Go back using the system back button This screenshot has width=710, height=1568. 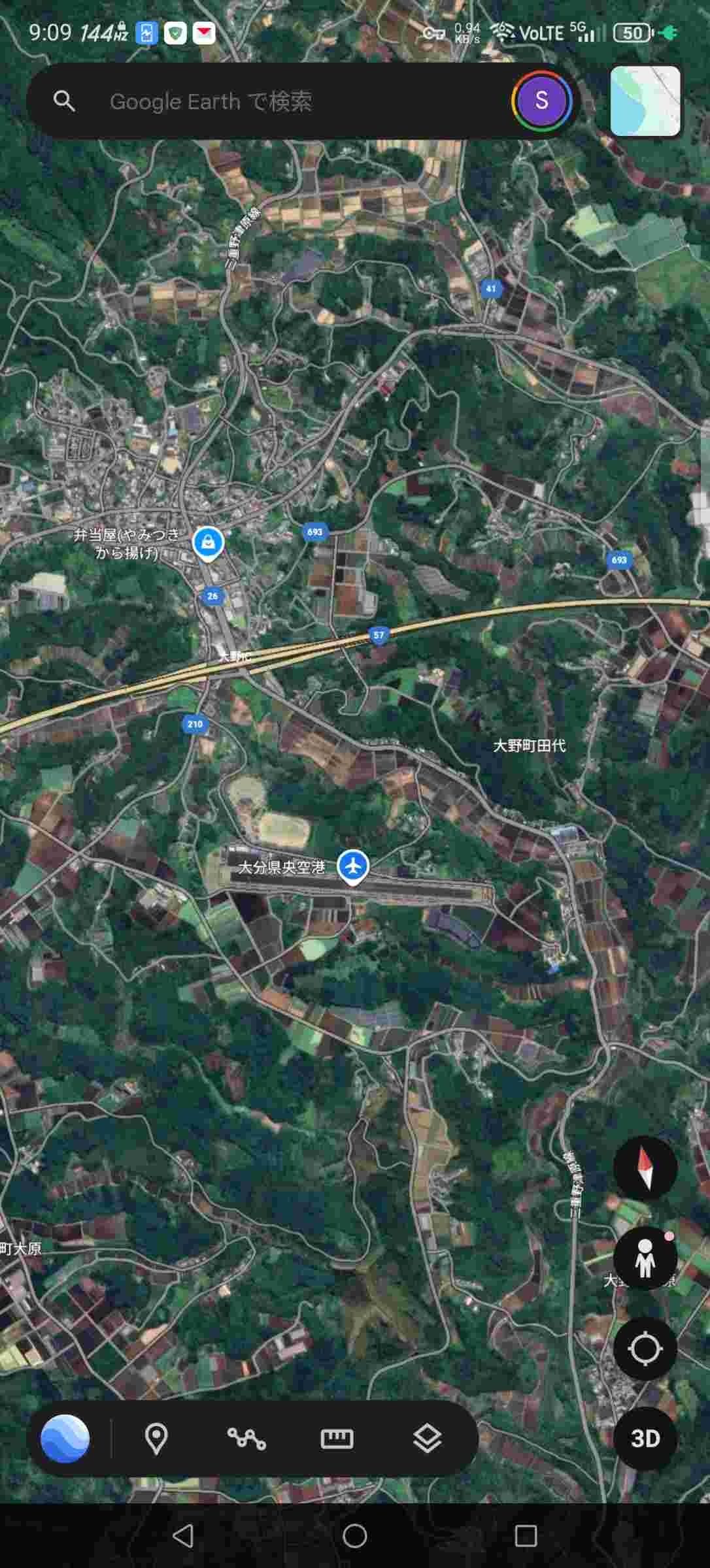click(x=182, y=1536)
